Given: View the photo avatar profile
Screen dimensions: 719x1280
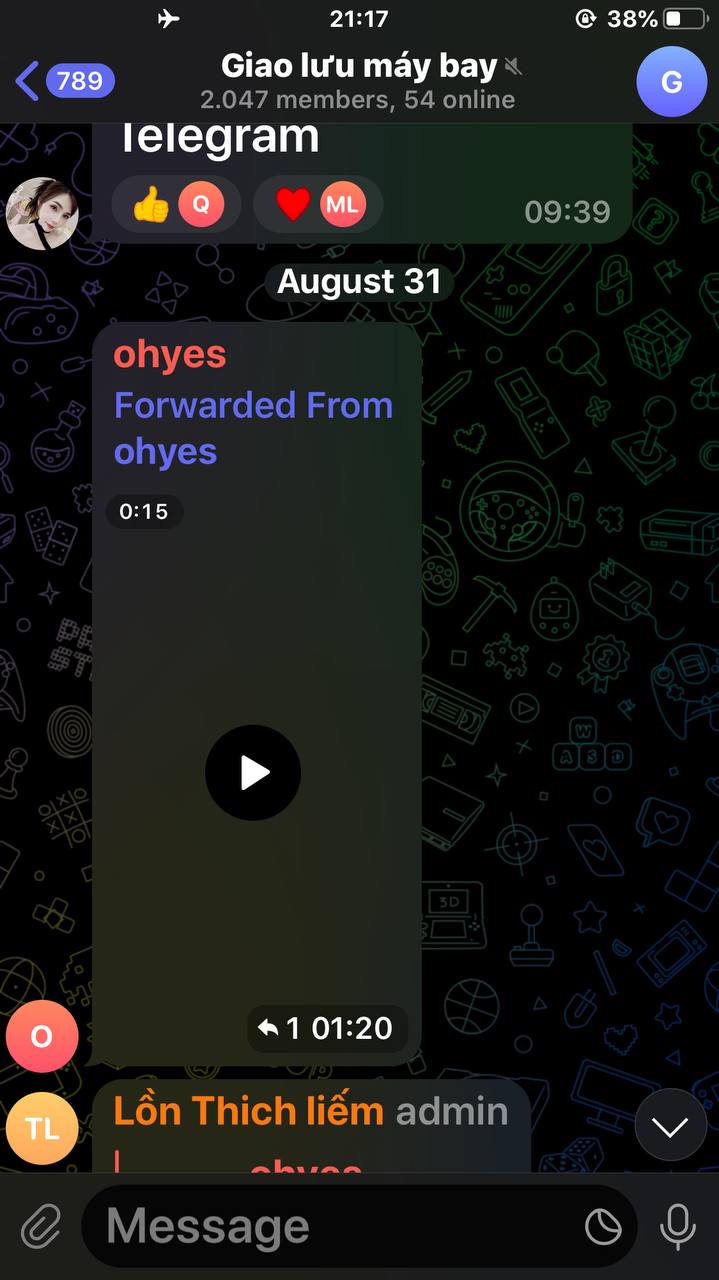Looking at the screenshot, I should 42,213.
